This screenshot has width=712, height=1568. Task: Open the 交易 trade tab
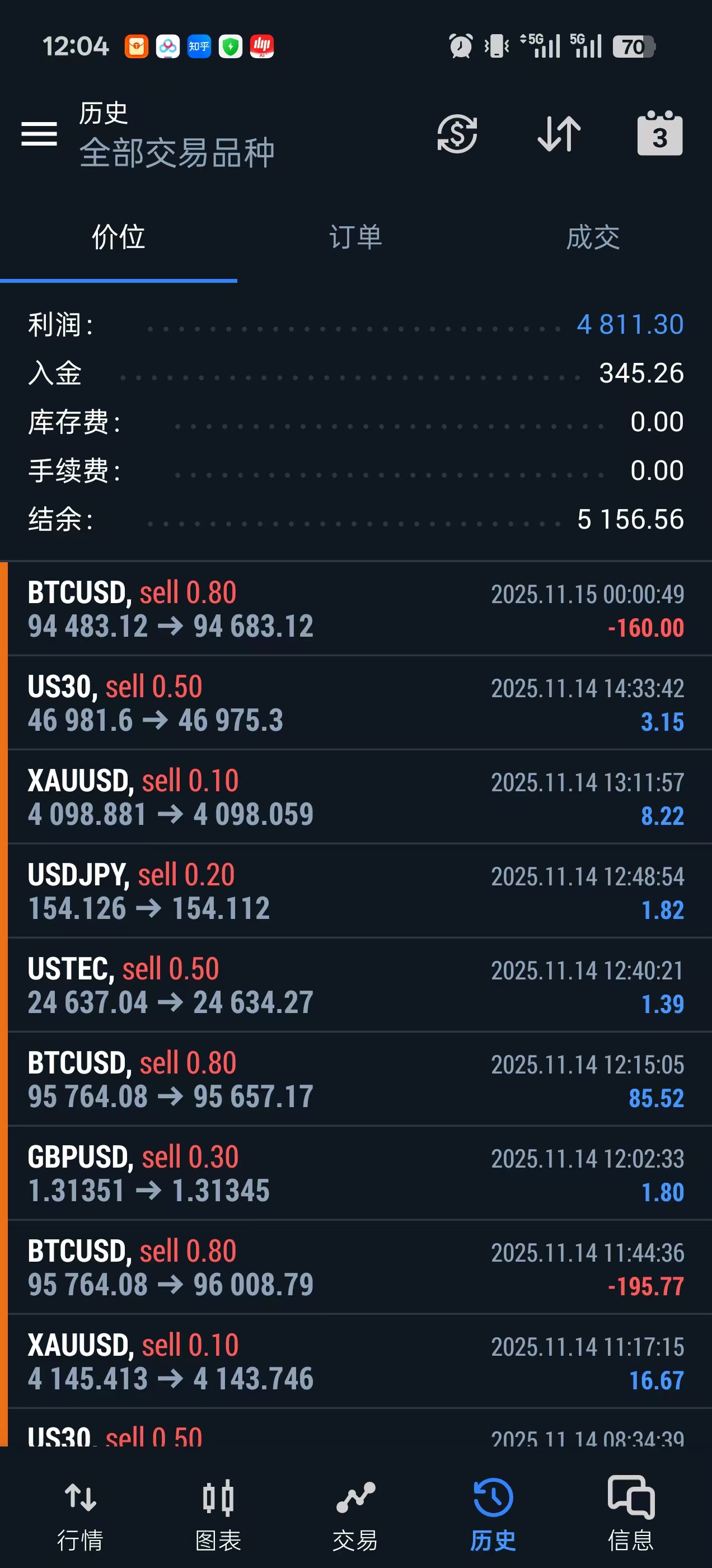click(355, 1513)
